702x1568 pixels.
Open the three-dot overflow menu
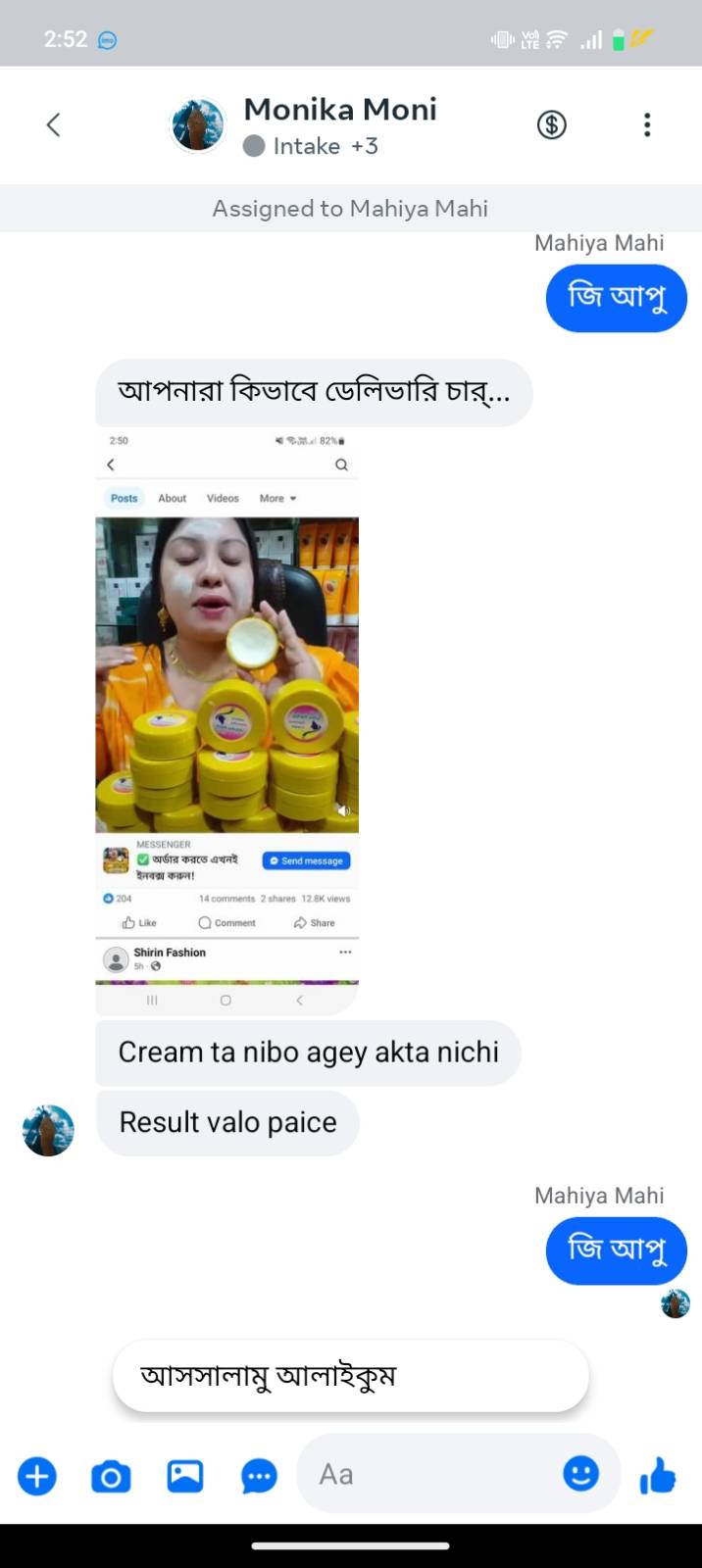(647, 124)
